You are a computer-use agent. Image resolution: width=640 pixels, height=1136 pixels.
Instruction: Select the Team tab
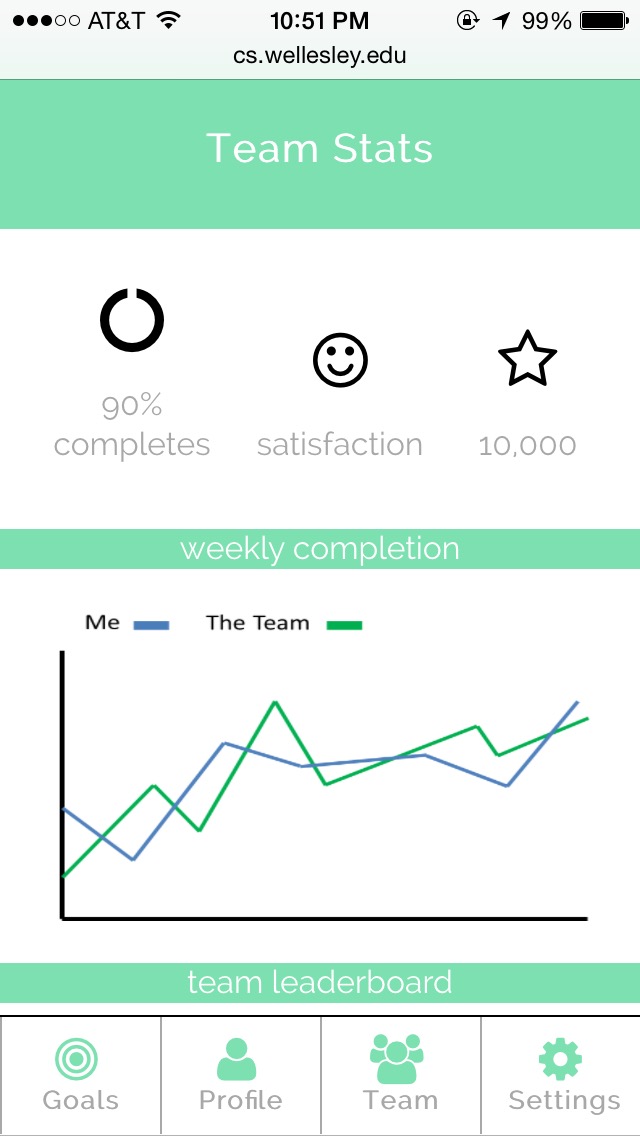(x=400, y=1075)
